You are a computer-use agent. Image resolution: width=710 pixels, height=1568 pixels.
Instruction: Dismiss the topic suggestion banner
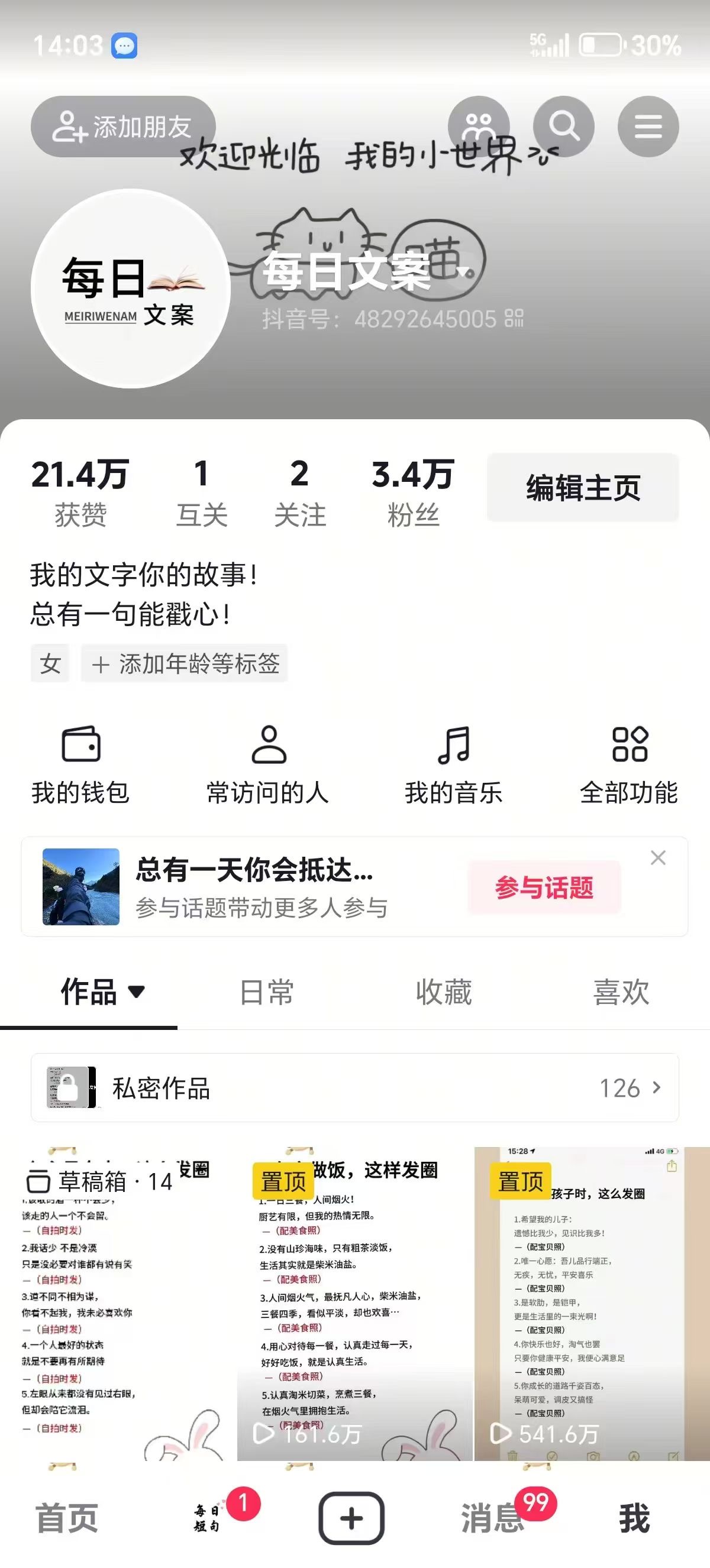(659, 858)
